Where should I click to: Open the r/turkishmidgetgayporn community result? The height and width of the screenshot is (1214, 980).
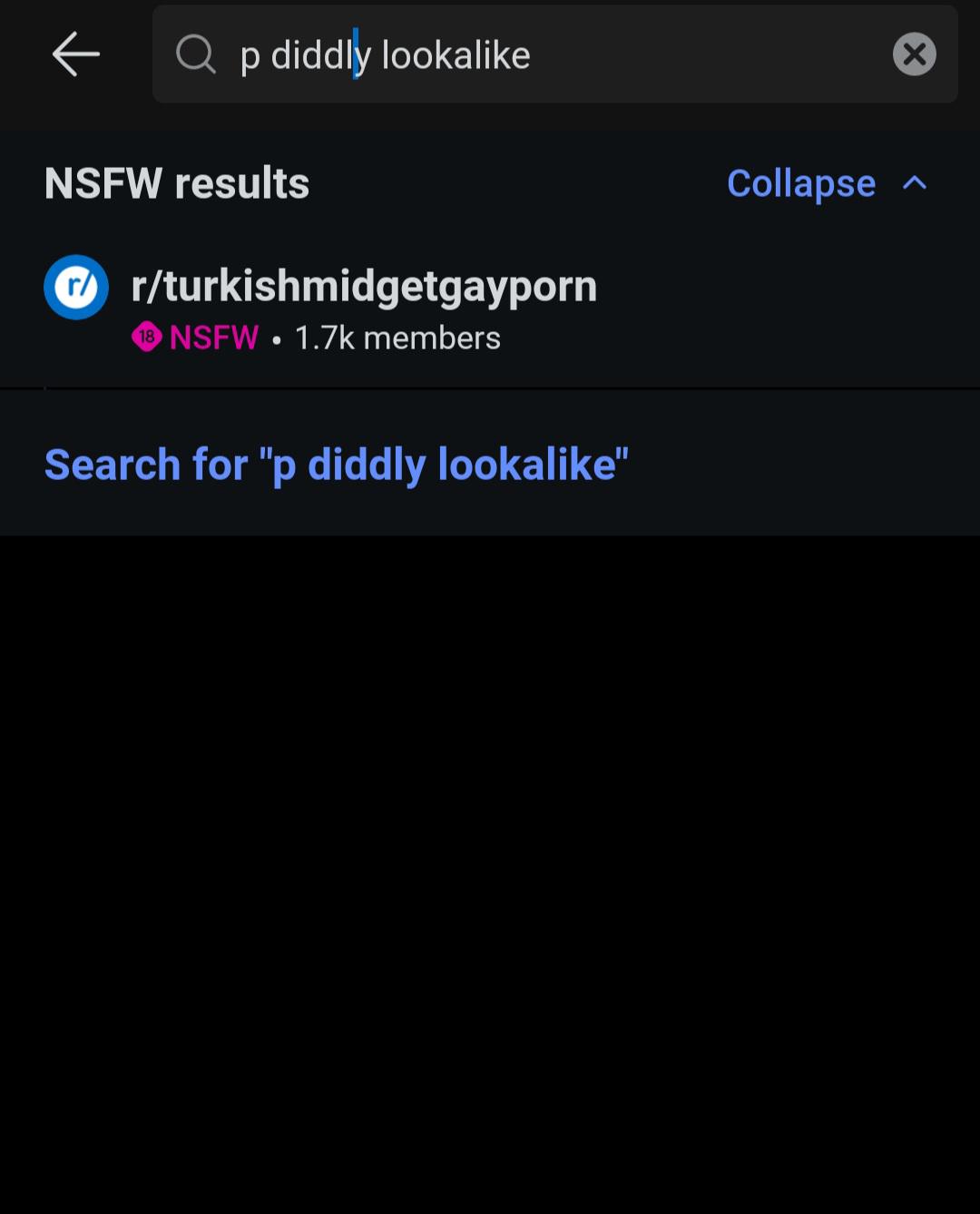click(363, 308)
